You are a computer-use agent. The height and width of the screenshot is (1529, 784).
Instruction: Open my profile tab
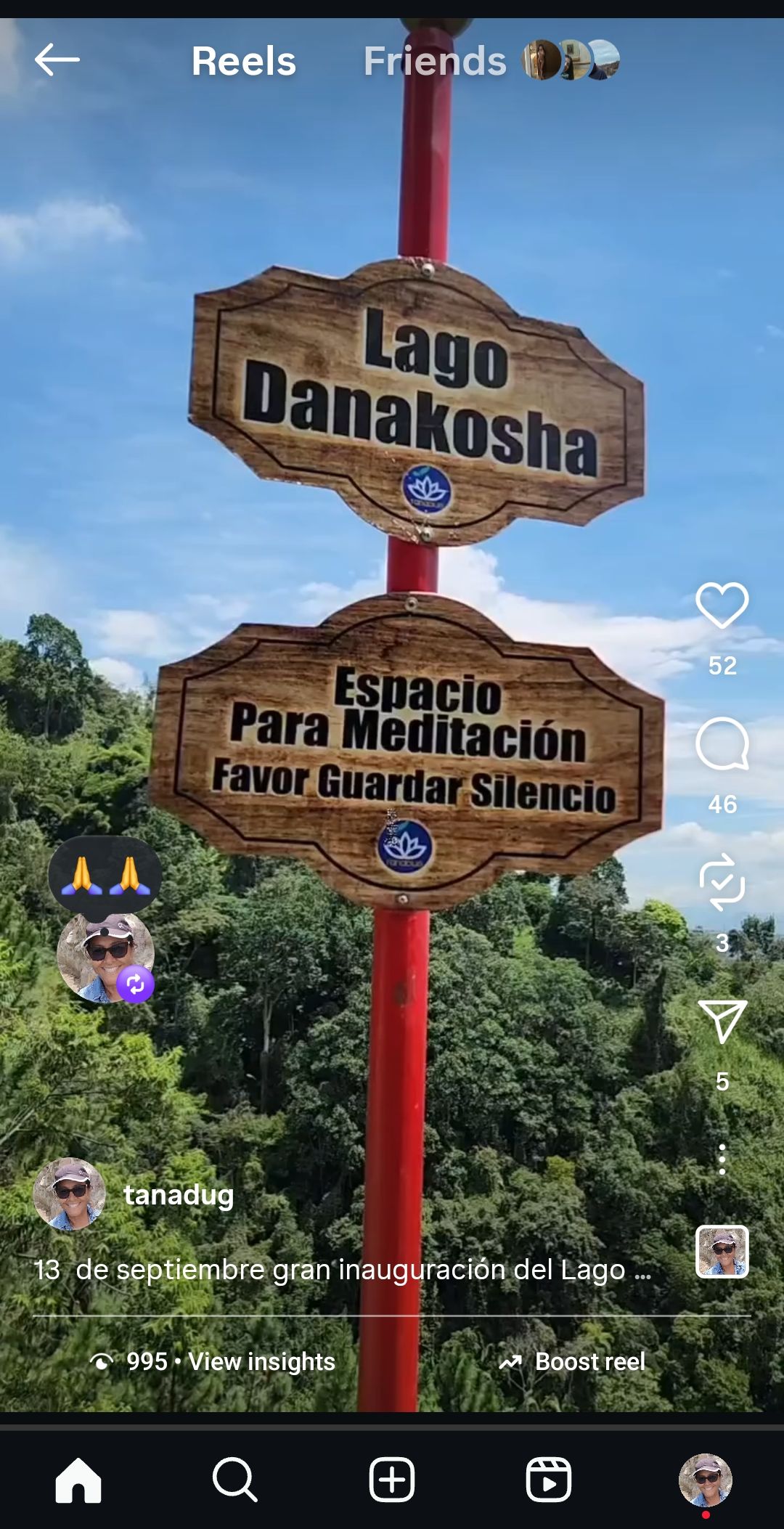click(705, 1480)
